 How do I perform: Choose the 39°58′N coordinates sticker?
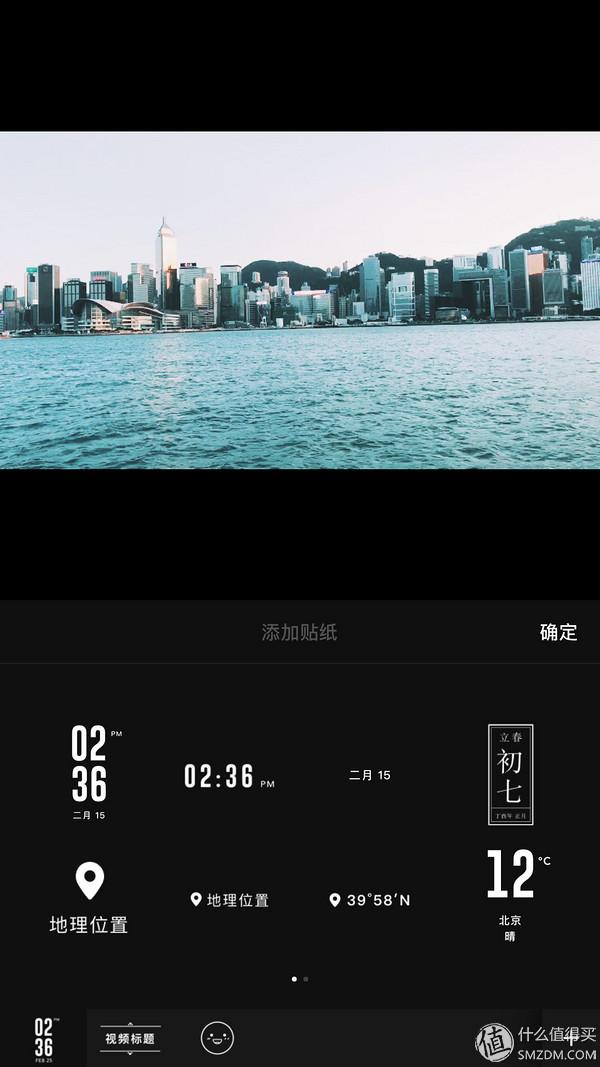pyautogui.click(x=369, y=900)
